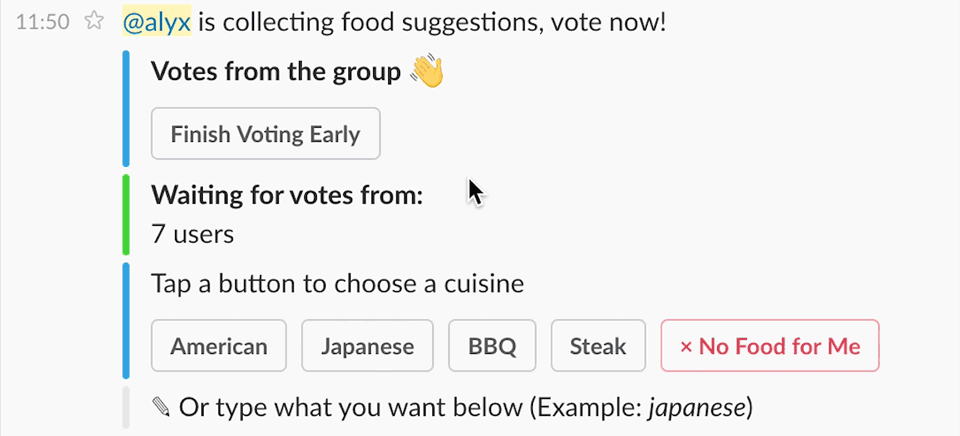Pick Steak as your vote
Screen dimensions: 960x436
click(x=598, y=346)
